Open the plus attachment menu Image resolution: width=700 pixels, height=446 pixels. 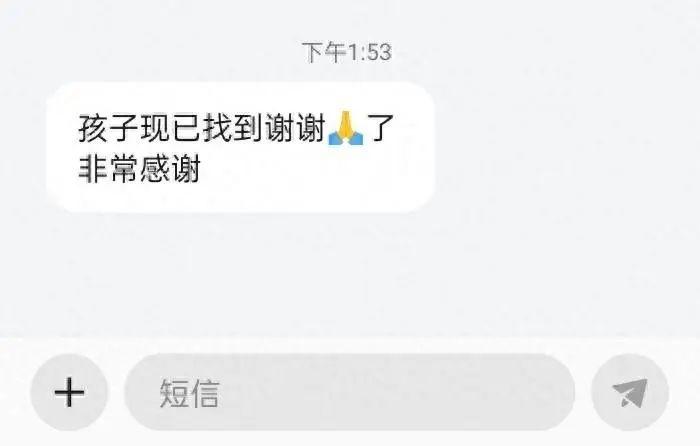[69, 392]
